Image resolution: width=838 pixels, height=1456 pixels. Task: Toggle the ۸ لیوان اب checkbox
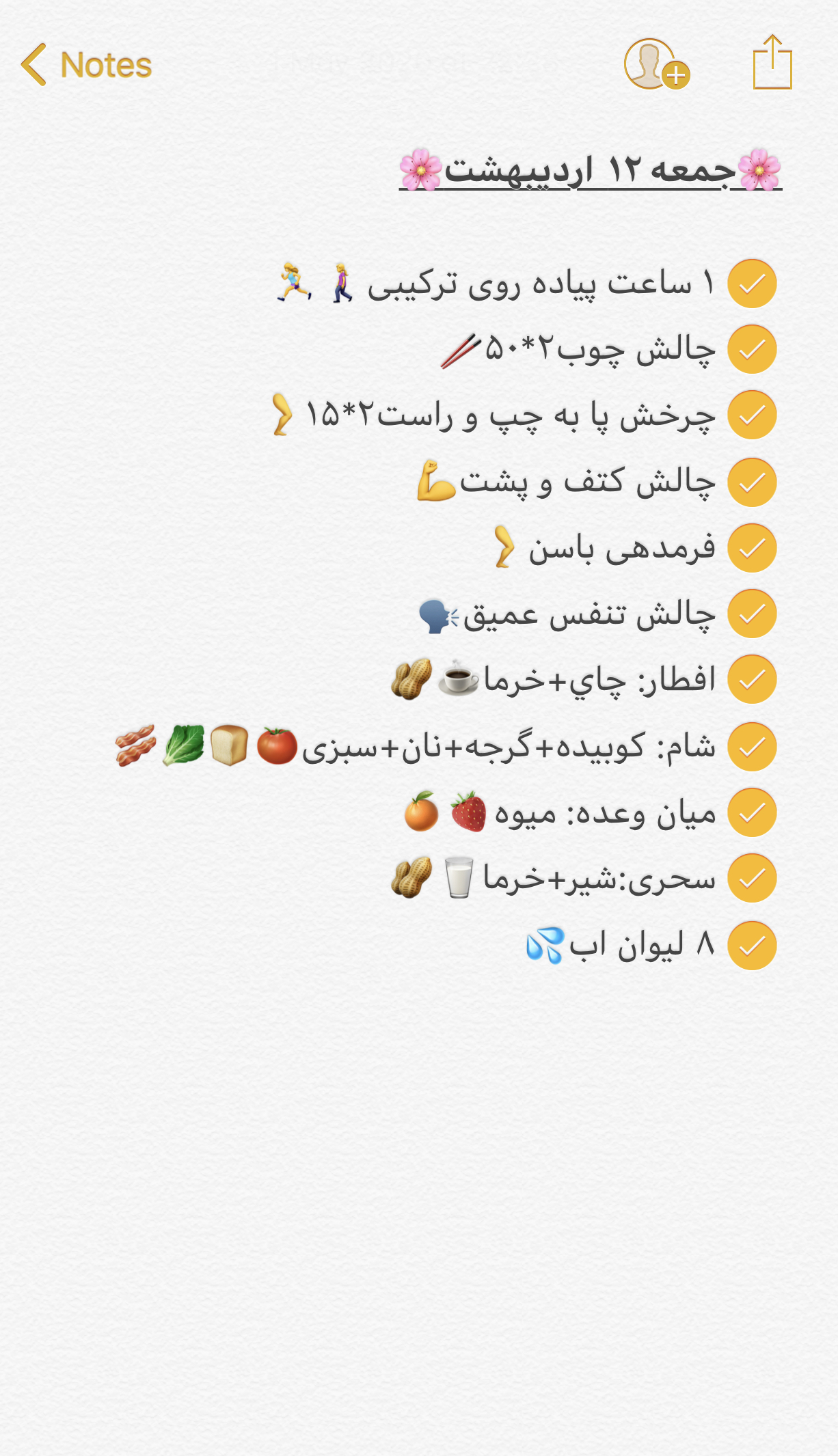click(752, 946)
